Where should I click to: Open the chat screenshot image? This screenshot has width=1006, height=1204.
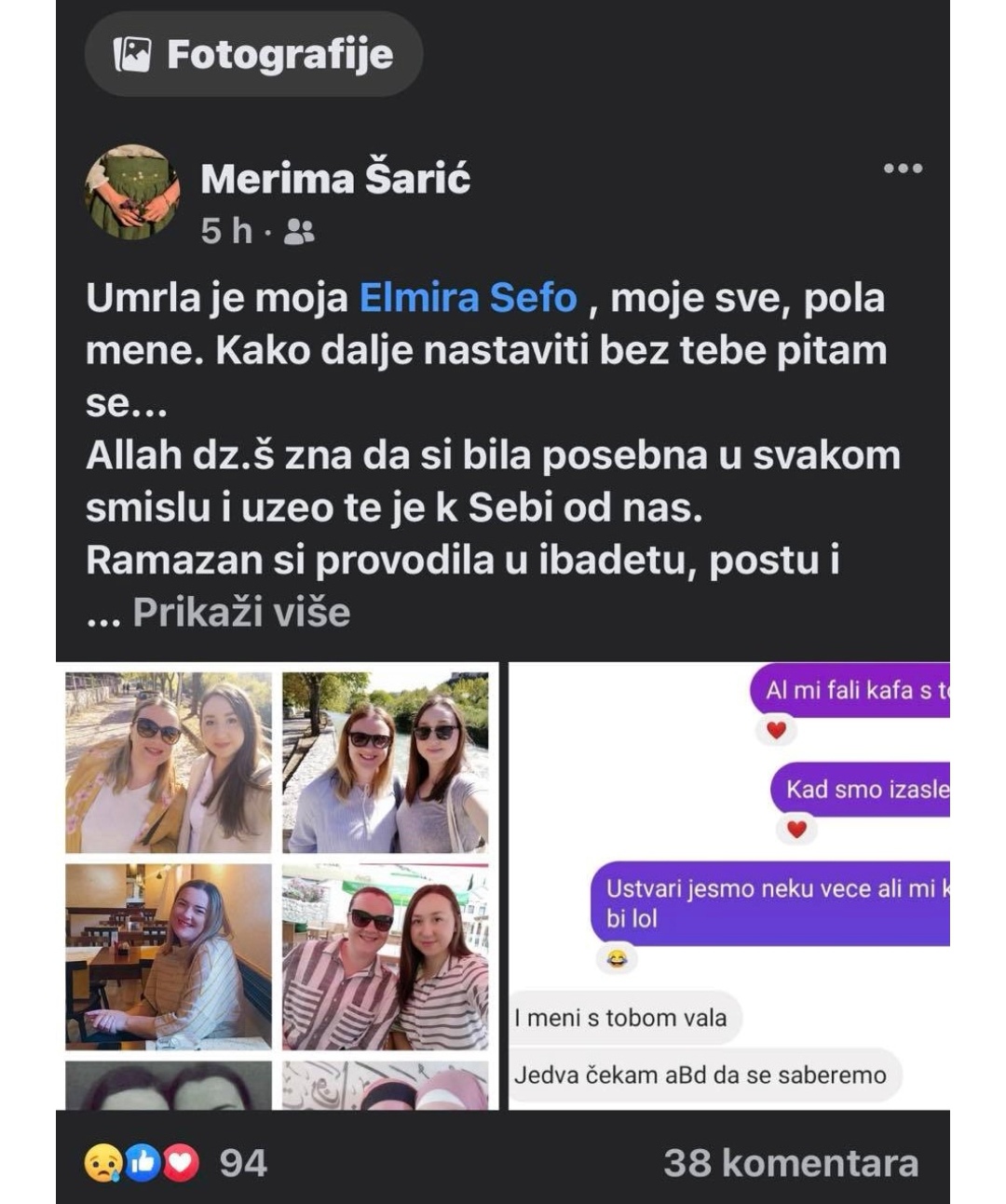coord(728,885)
